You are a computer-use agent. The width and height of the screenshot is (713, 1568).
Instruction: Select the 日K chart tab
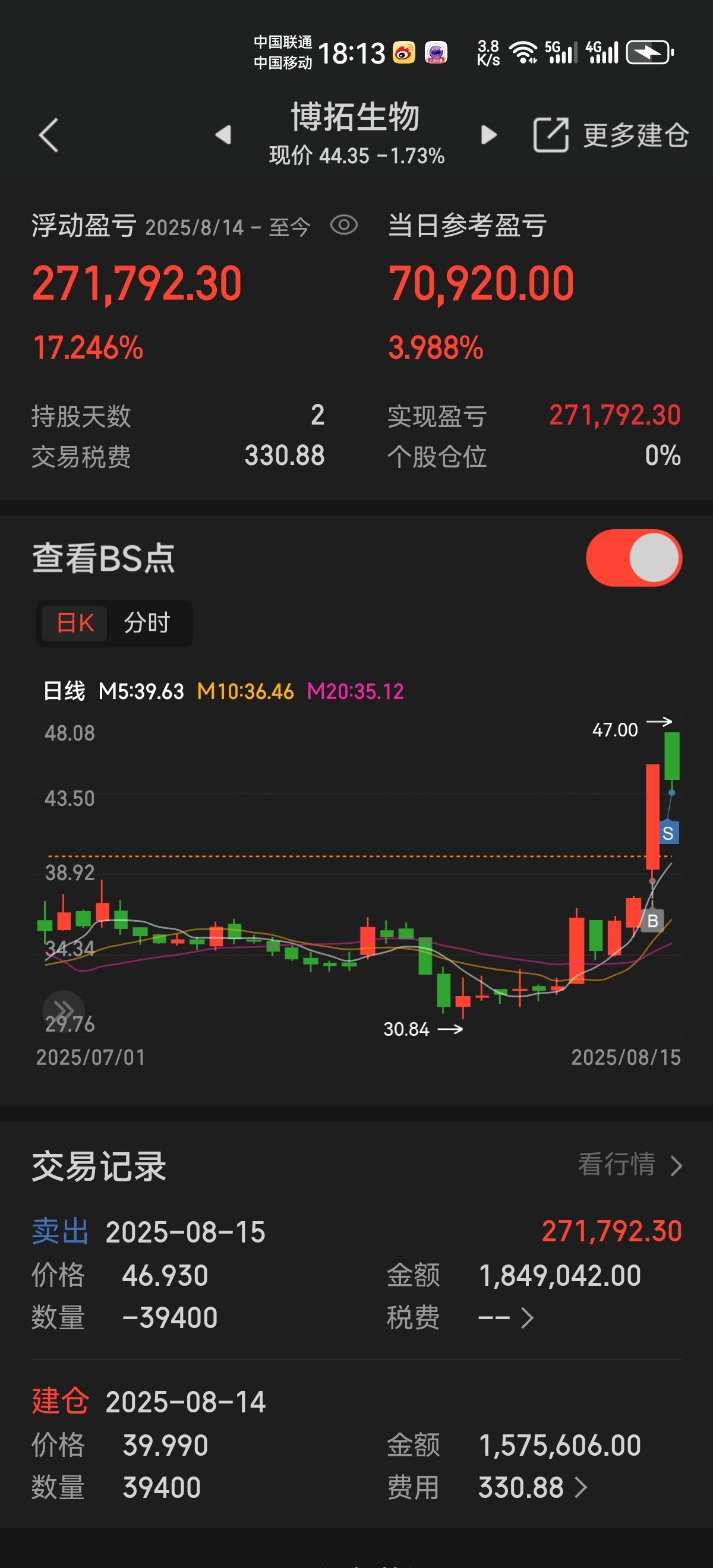[74, 623]
